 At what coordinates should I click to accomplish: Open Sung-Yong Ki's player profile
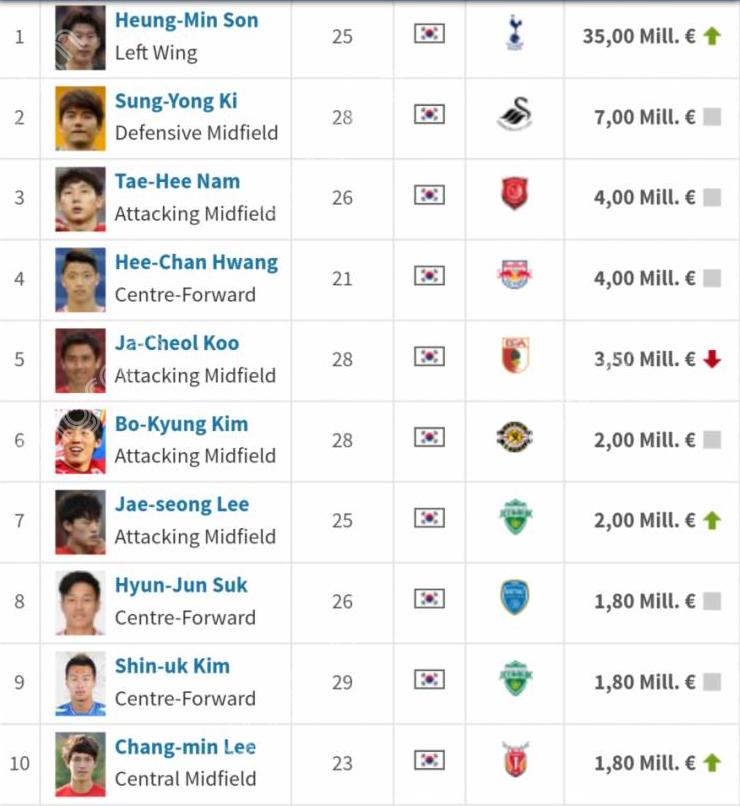tap(176, 101)
